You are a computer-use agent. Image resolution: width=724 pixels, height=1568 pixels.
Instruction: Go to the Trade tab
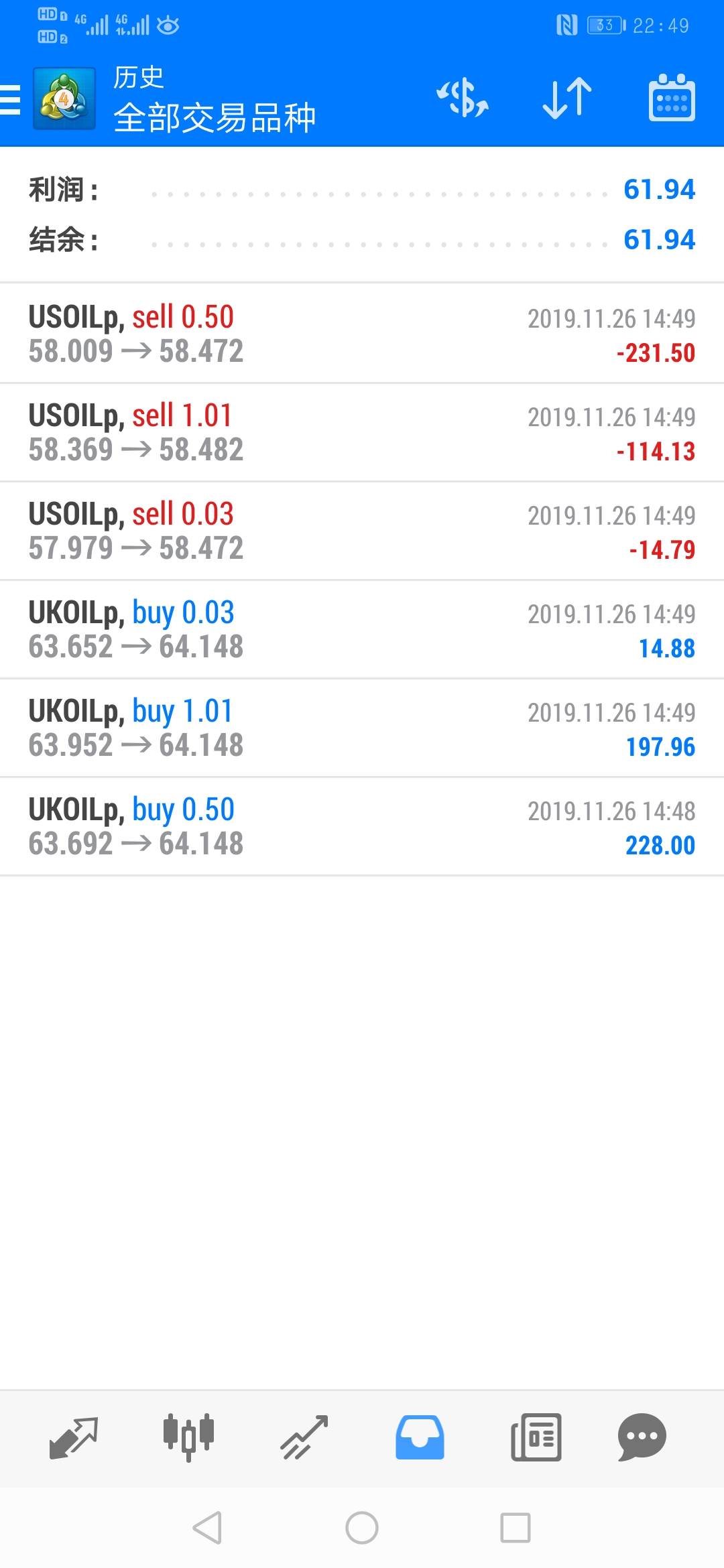304,1437
